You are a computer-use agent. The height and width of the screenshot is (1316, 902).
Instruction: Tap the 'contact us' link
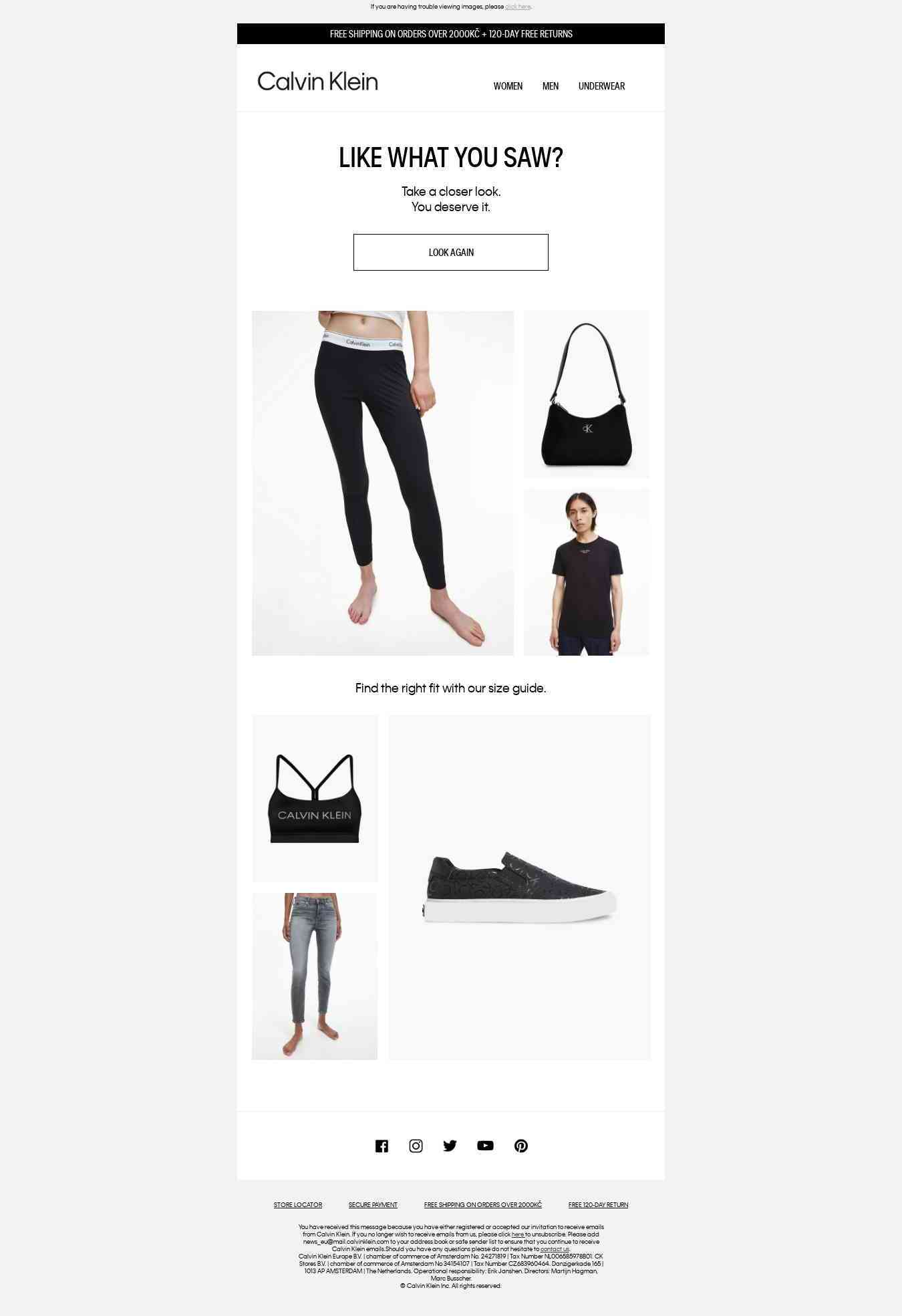pyautogui.click(x=555, y=1249)
